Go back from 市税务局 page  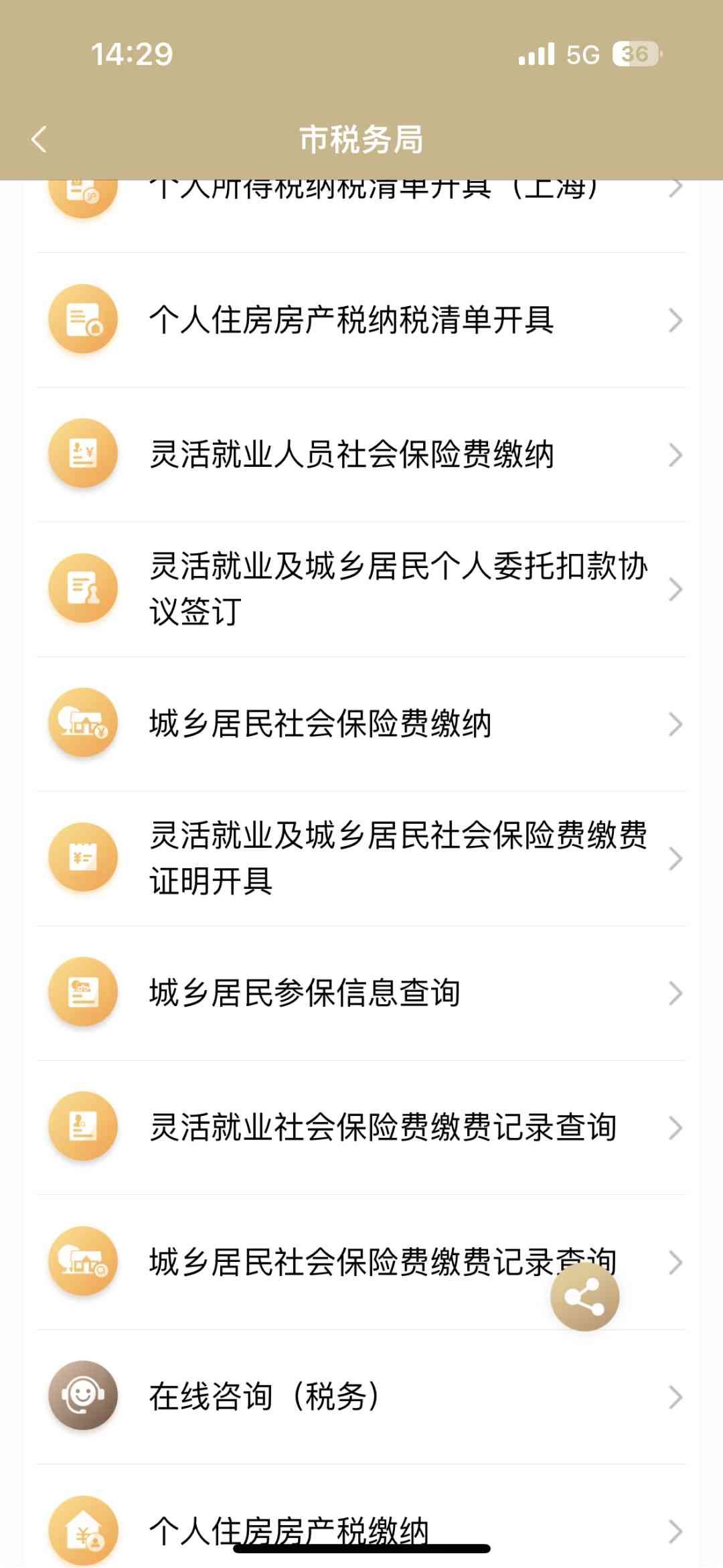[39, 139]
